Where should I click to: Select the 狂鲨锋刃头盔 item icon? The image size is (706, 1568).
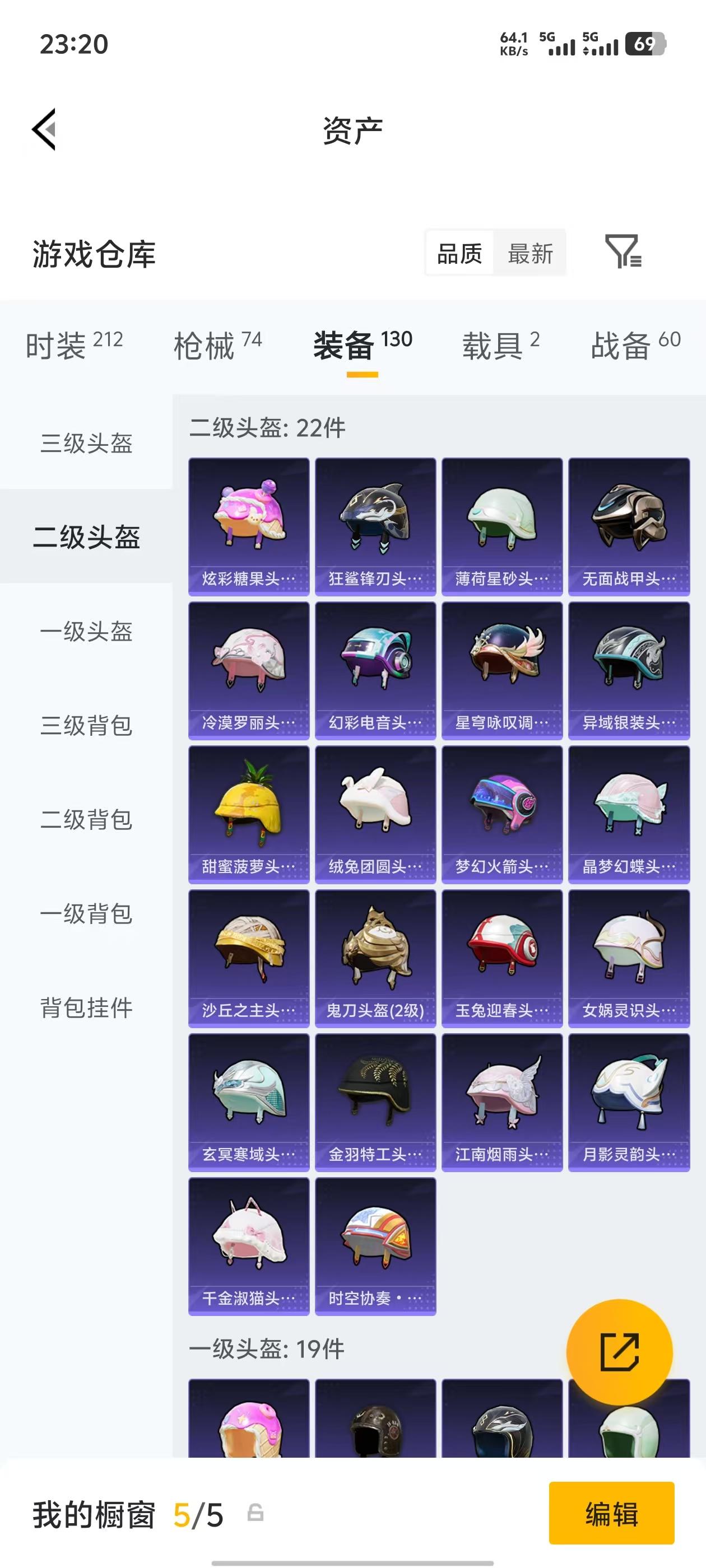pyautogui.click(x=375, y=522)
